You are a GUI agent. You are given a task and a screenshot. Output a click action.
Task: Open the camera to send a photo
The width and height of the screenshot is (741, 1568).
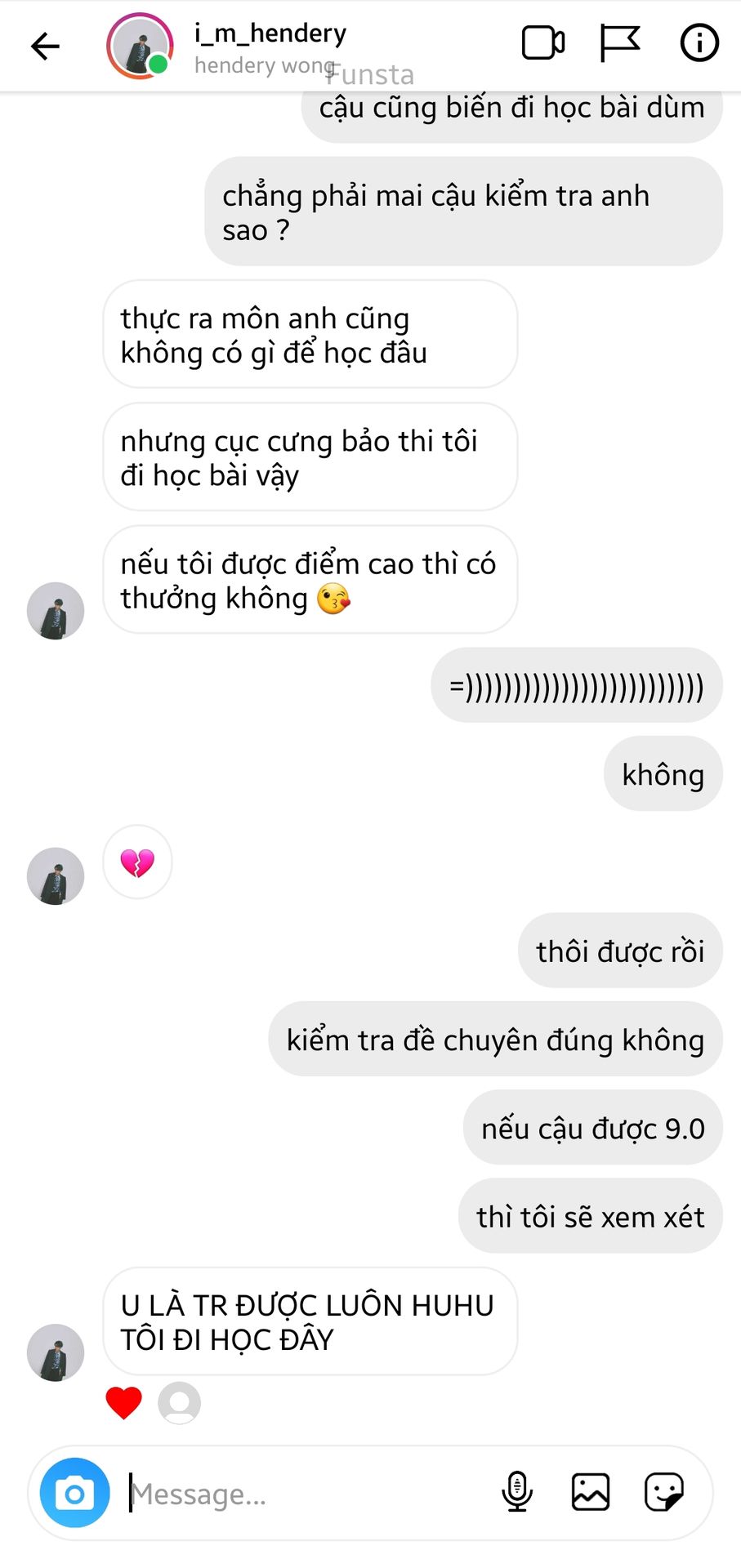[x=75, y=1493]
